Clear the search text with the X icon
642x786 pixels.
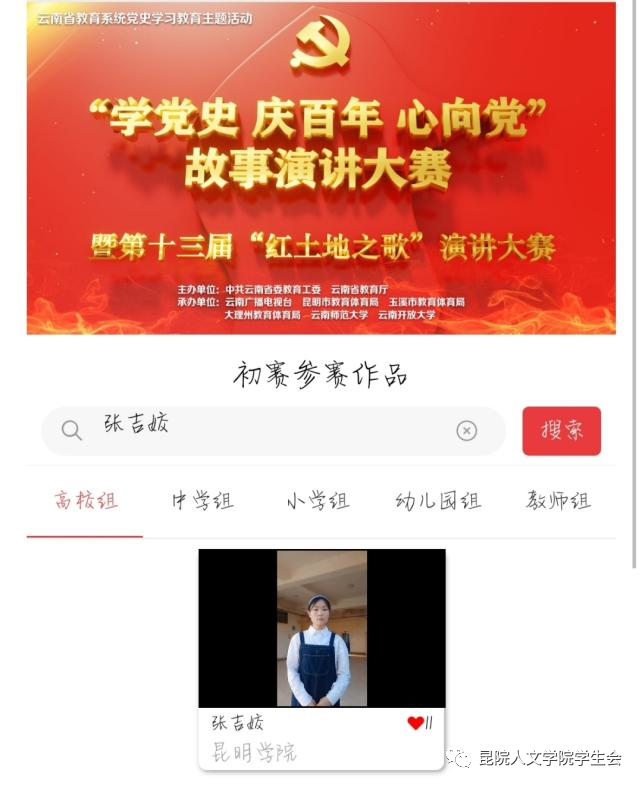(x=467, y=431)
